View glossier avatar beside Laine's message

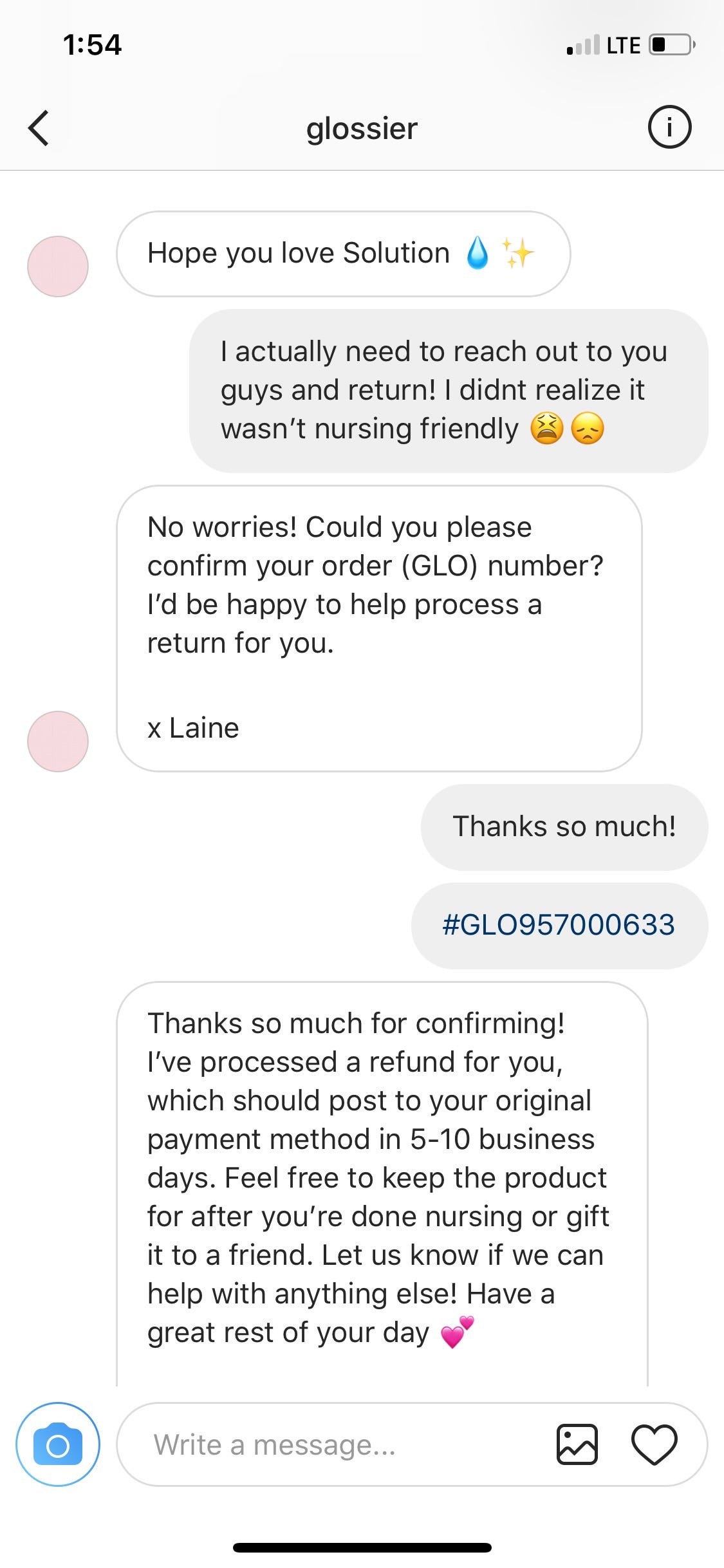click(58, 741)
